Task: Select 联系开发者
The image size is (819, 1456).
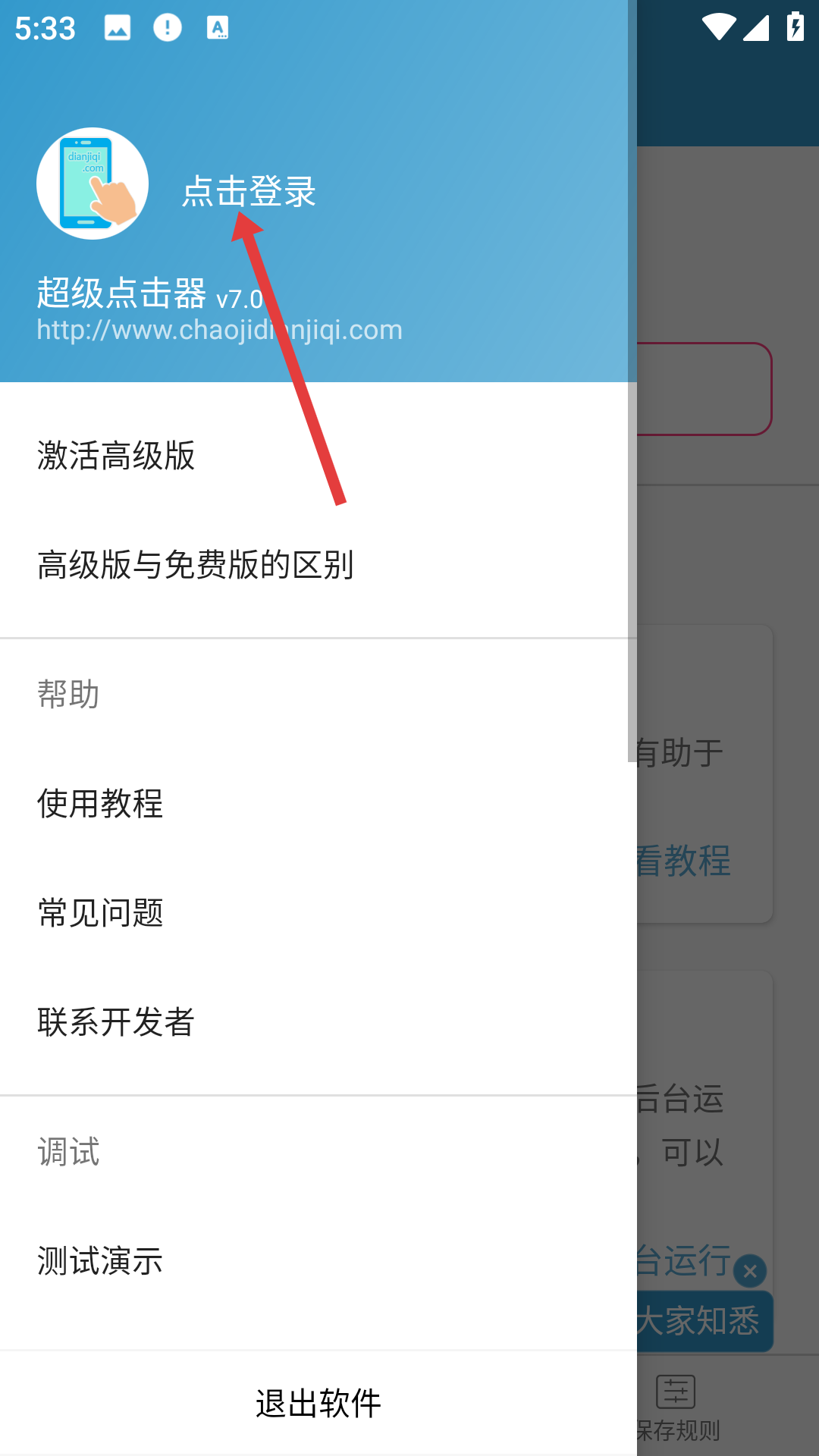Action: point(116,1022)
